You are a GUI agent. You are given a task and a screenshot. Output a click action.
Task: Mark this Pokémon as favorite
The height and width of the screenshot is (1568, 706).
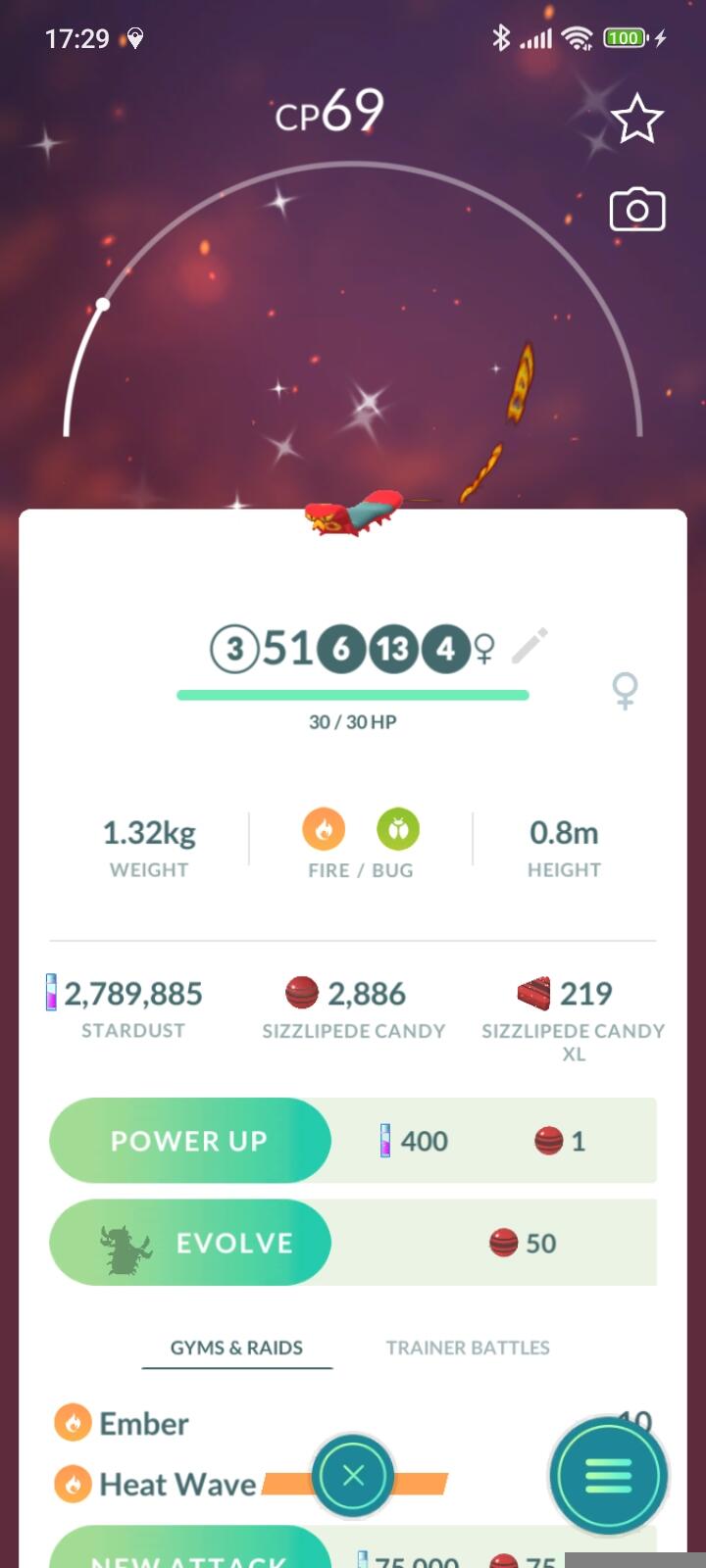[x=636, y=120]
